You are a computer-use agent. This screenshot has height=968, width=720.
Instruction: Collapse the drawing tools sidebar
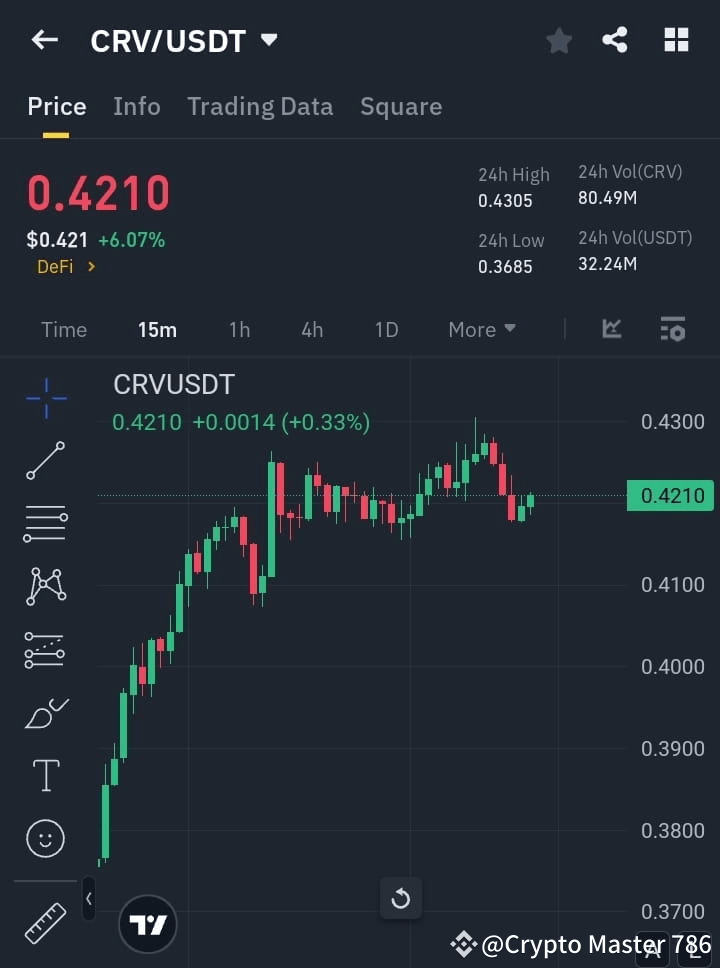pos(88,898)
